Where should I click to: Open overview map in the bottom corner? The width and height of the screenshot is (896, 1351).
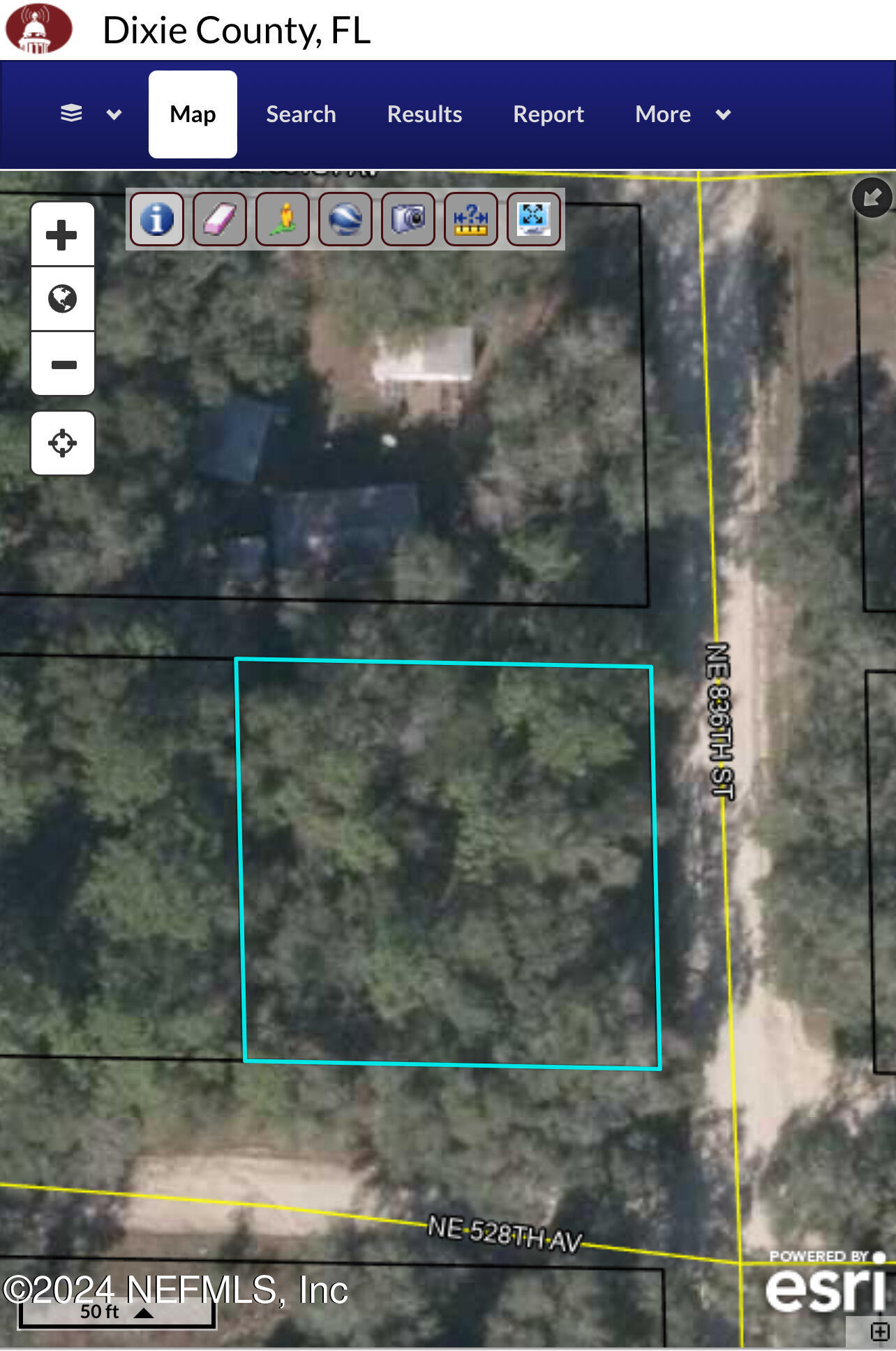pyautogui.click(x=879, y=1331)
